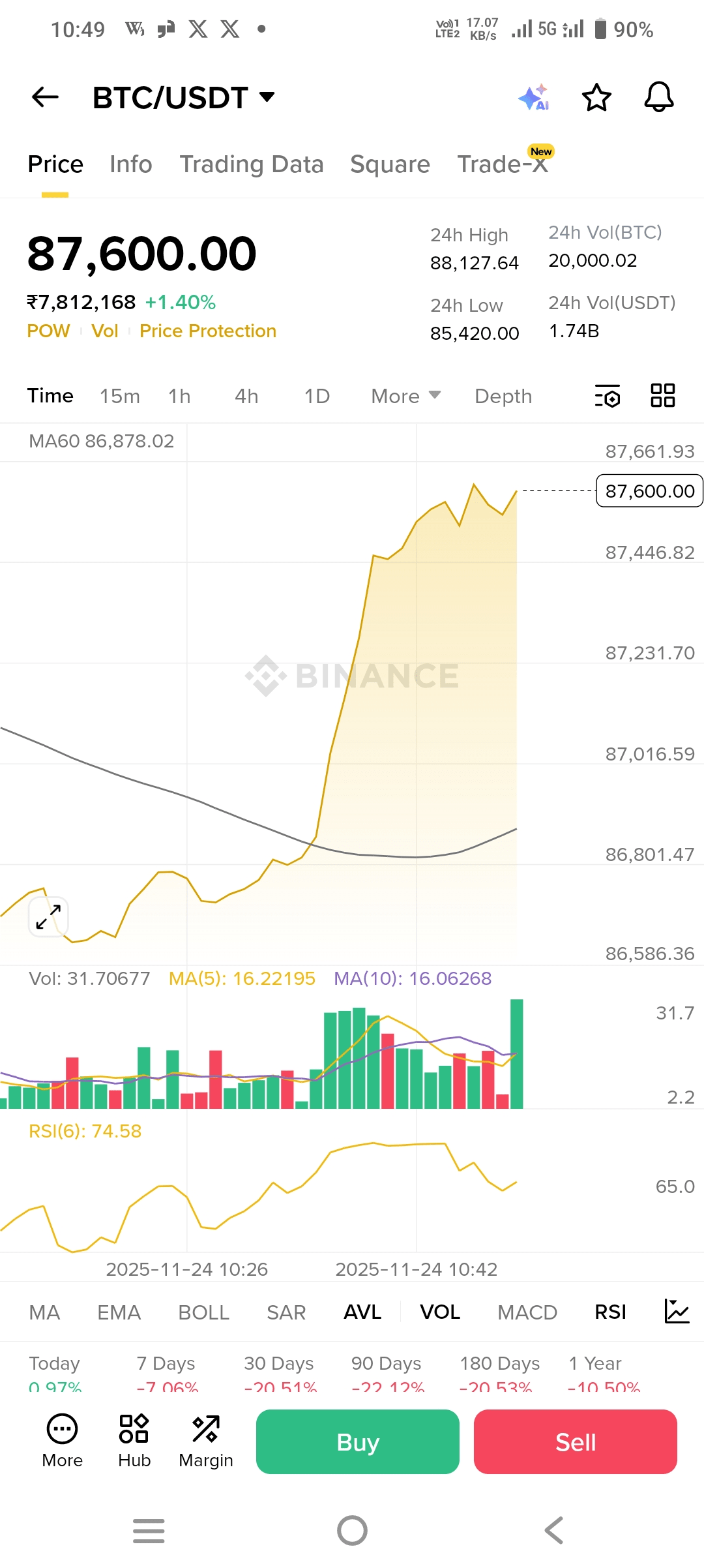Turn on the BOLL indicator
The width and height of the screenshot is (704, 1568).
click(x=203, y=1312)
